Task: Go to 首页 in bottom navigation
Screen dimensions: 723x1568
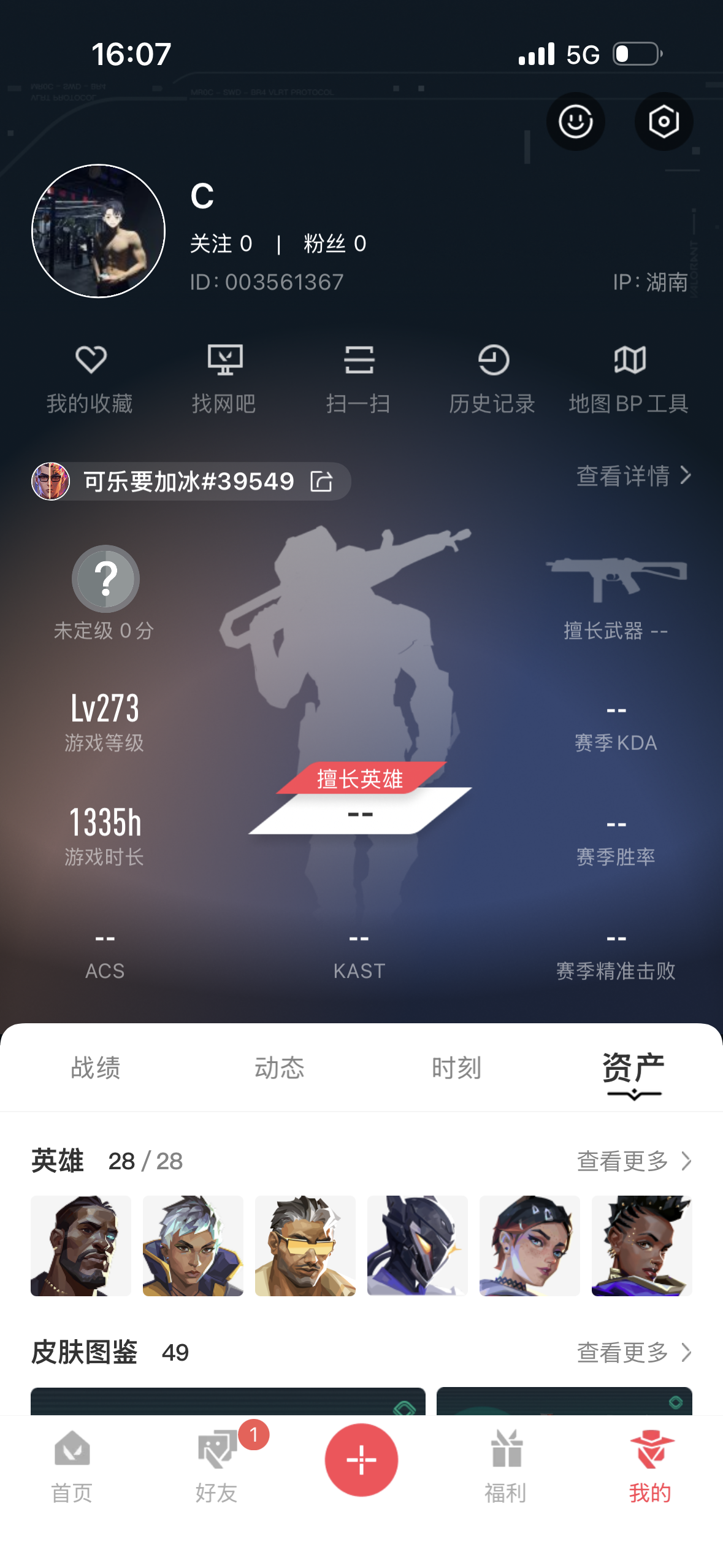Action: coord(72,1466)
